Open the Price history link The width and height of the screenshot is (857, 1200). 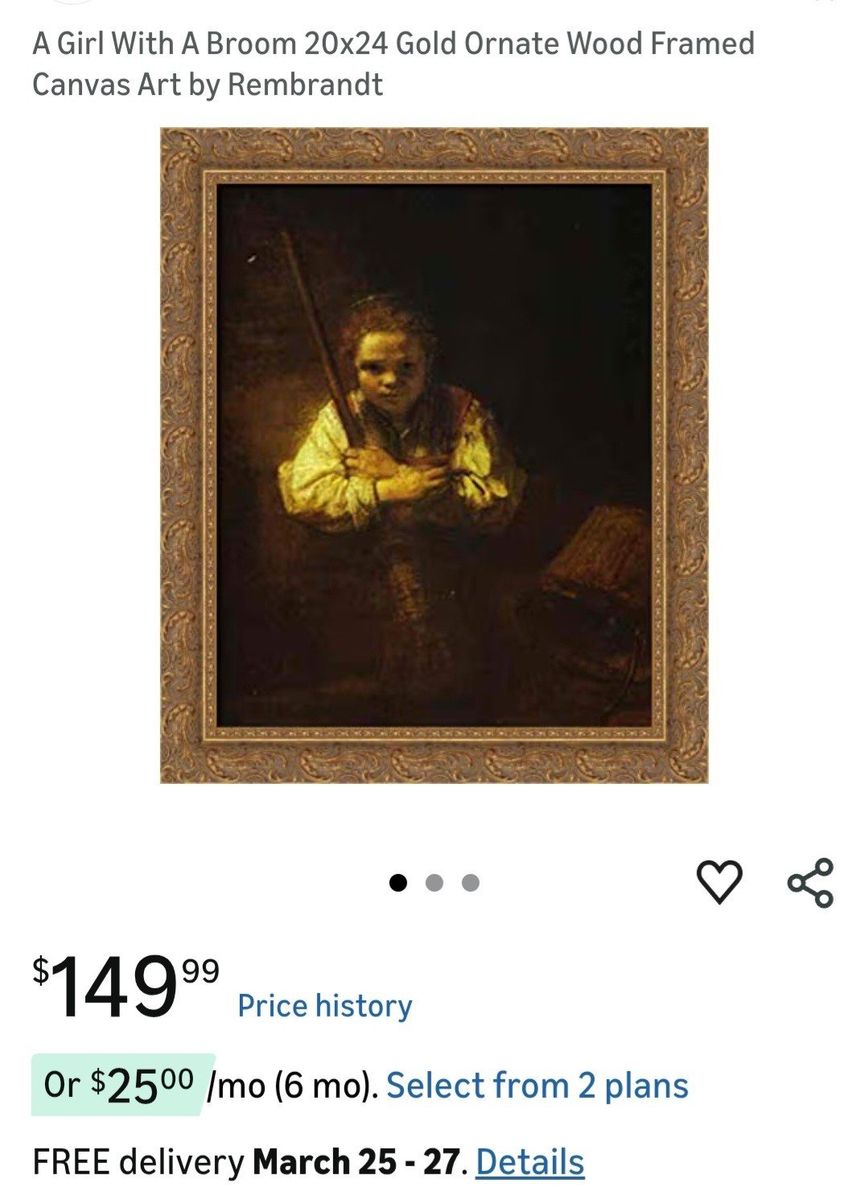coord(324,1005)
